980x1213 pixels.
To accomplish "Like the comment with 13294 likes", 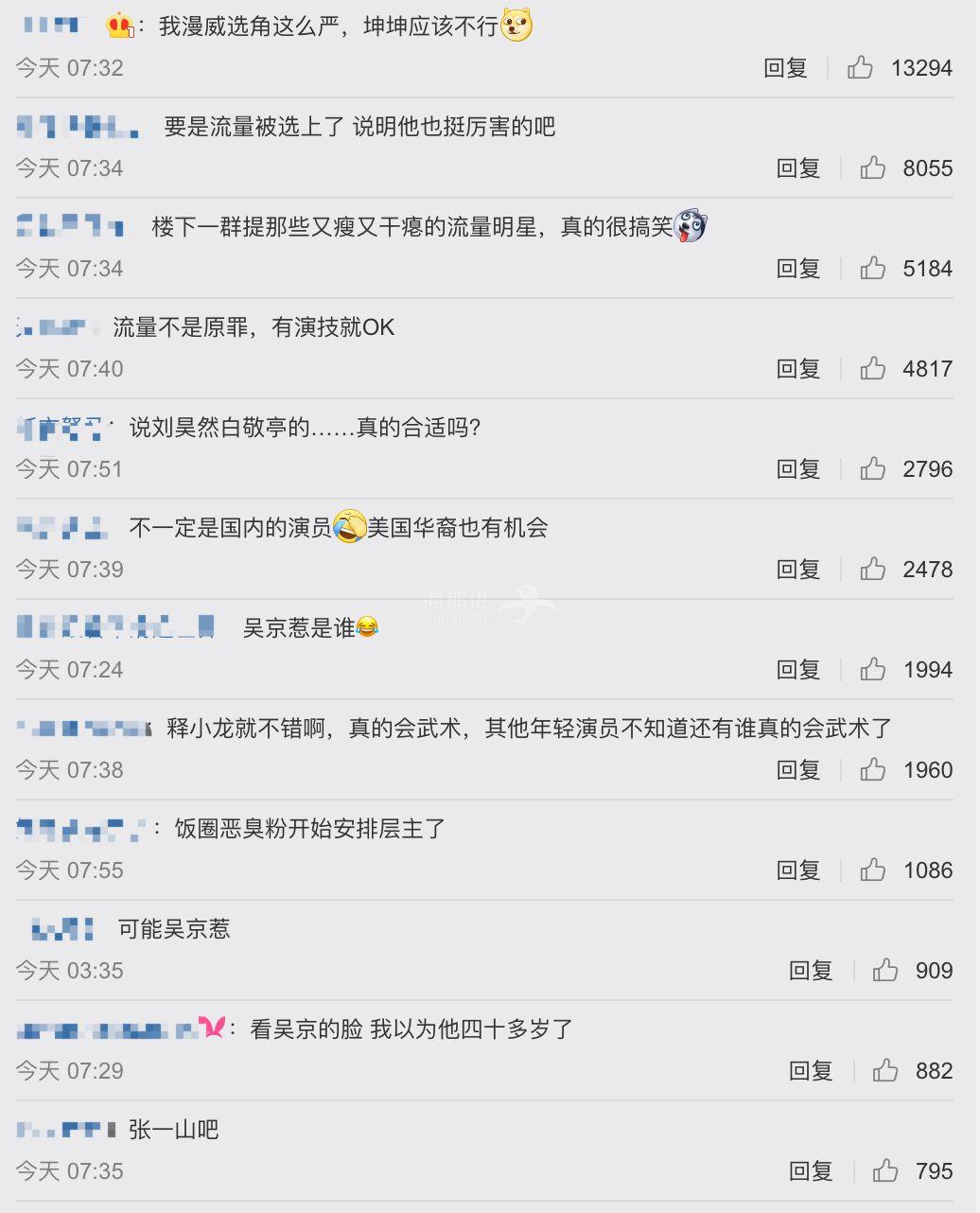I will tap(860, 67).
